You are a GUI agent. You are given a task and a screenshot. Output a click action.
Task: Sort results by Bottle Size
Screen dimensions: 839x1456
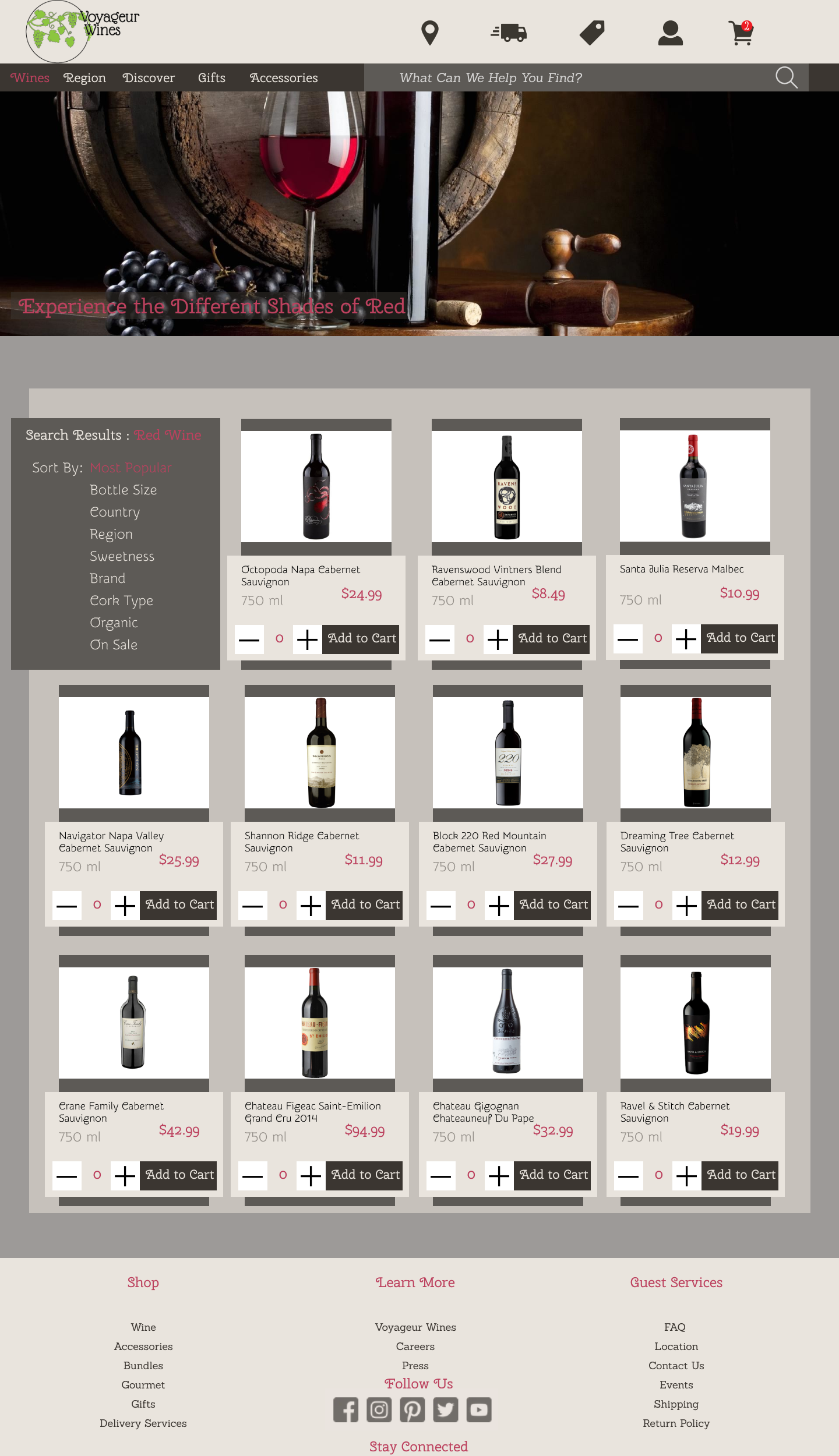(123, 490)
